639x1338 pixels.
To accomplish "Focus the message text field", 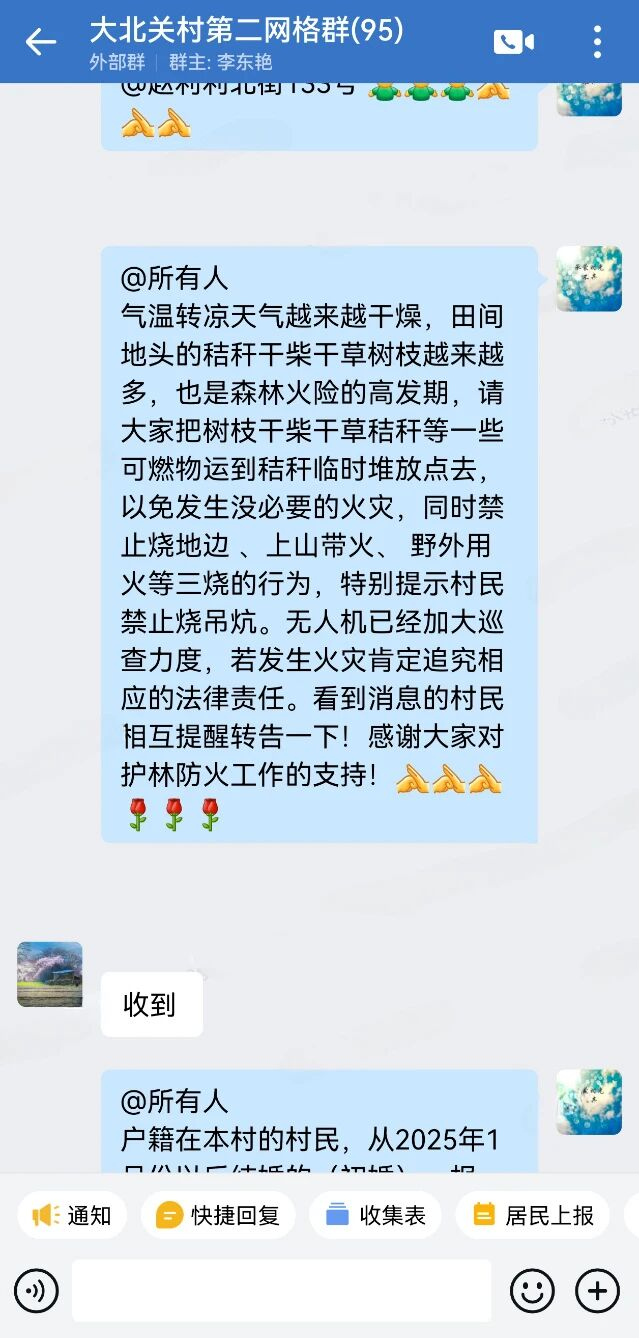I will pos(281,1291).
